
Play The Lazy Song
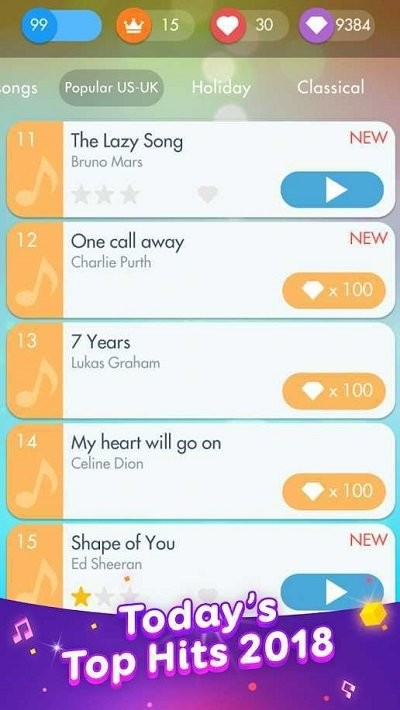coord(332,190)
